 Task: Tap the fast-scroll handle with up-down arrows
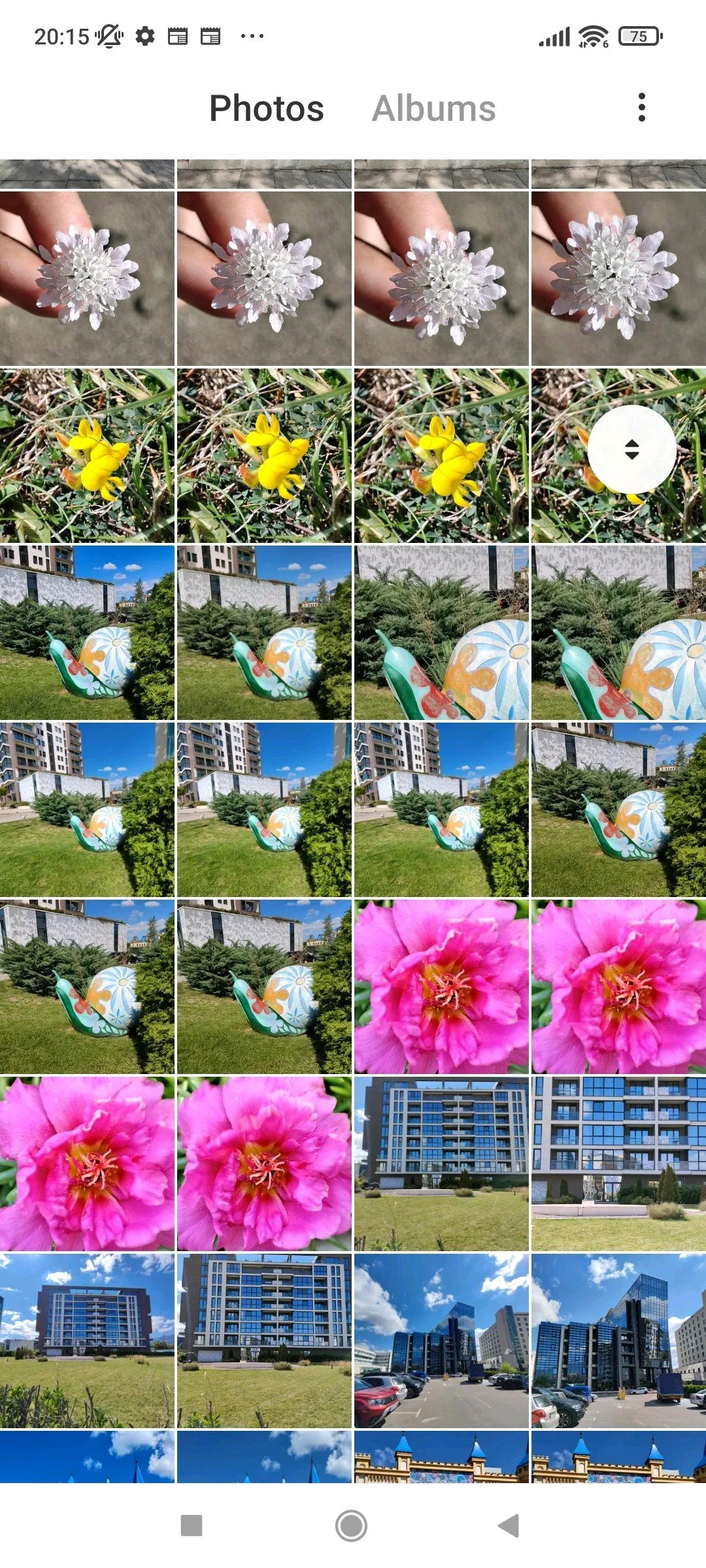click(631, 449)
